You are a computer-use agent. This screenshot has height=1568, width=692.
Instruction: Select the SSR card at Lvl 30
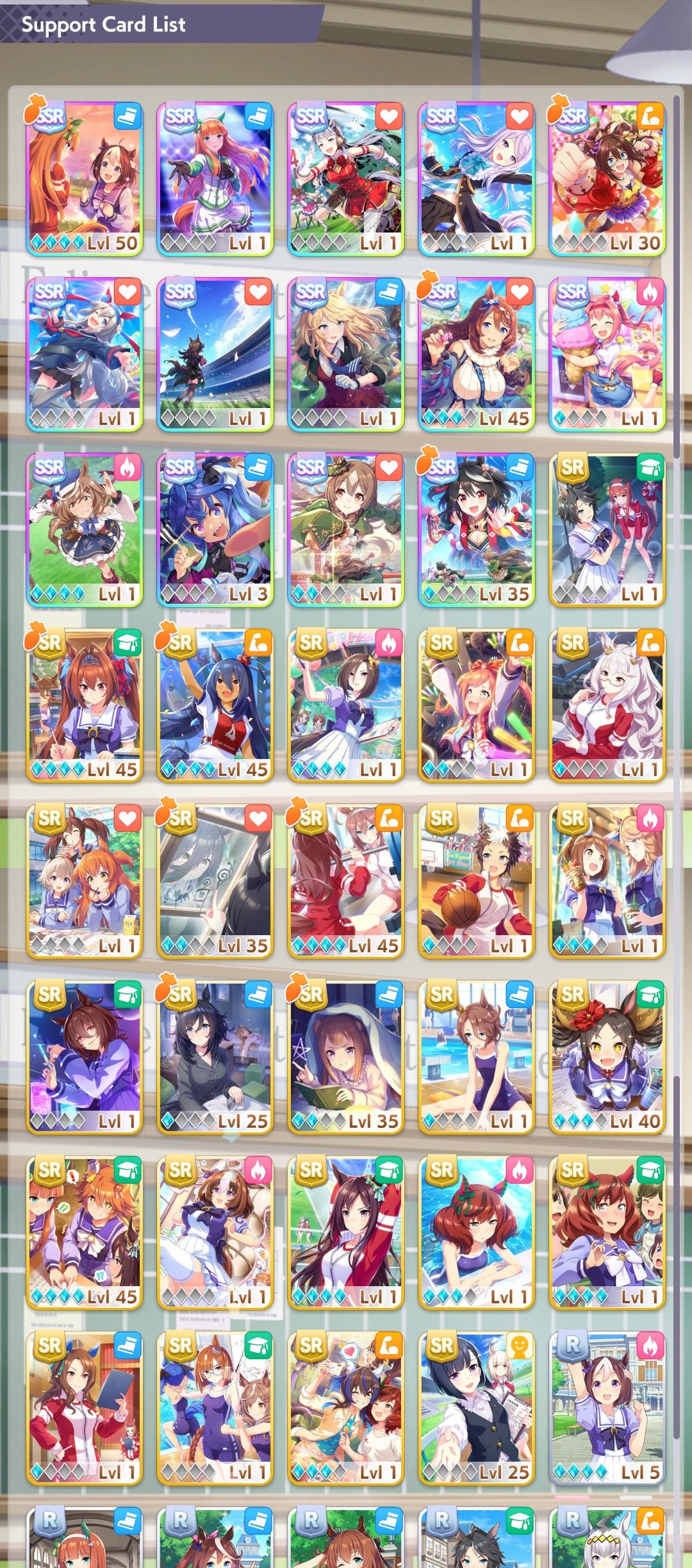(607, 178)
